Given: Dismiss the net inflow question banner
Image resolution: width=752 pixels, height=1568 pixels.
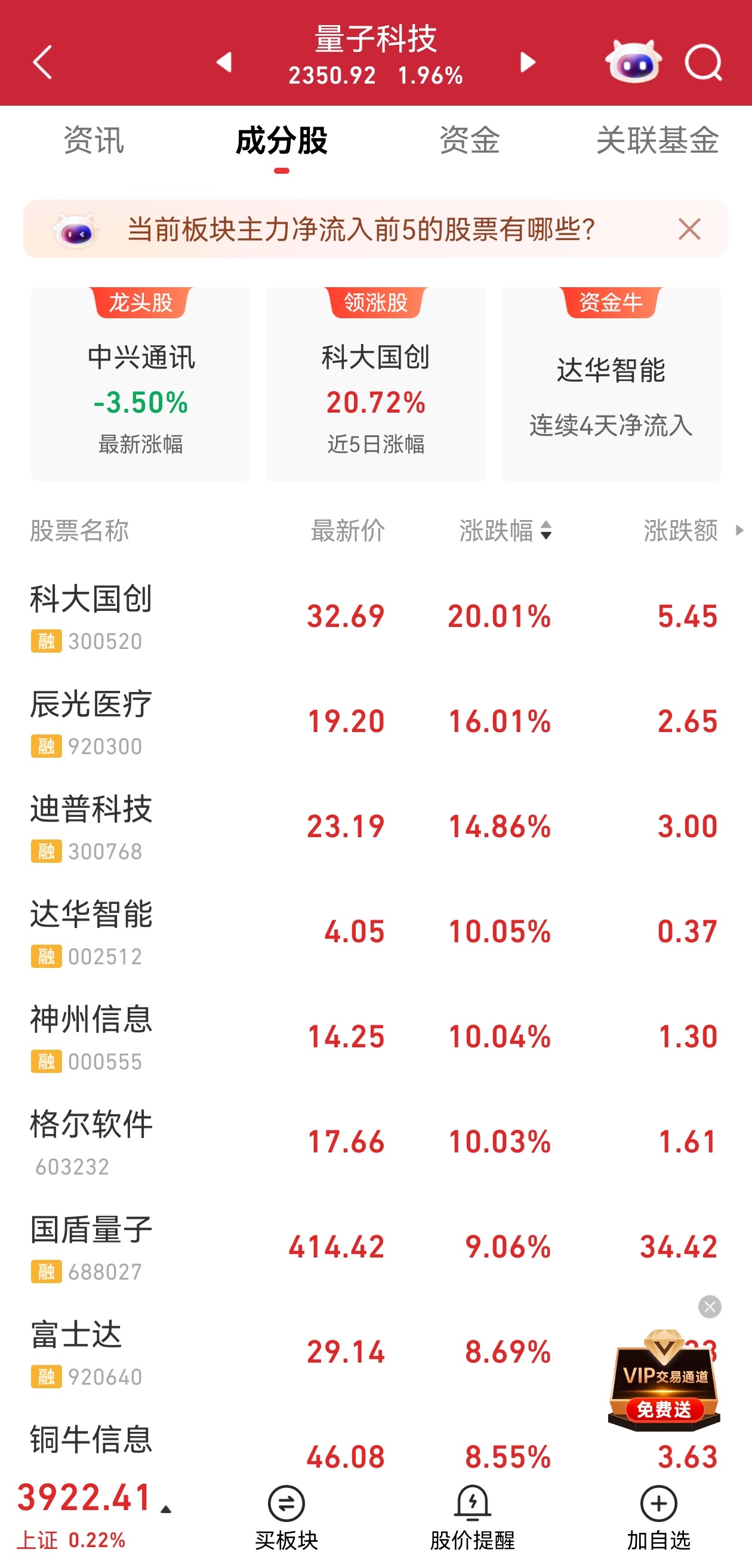Looking at the screenshot, I should click(x=689, y=229).
